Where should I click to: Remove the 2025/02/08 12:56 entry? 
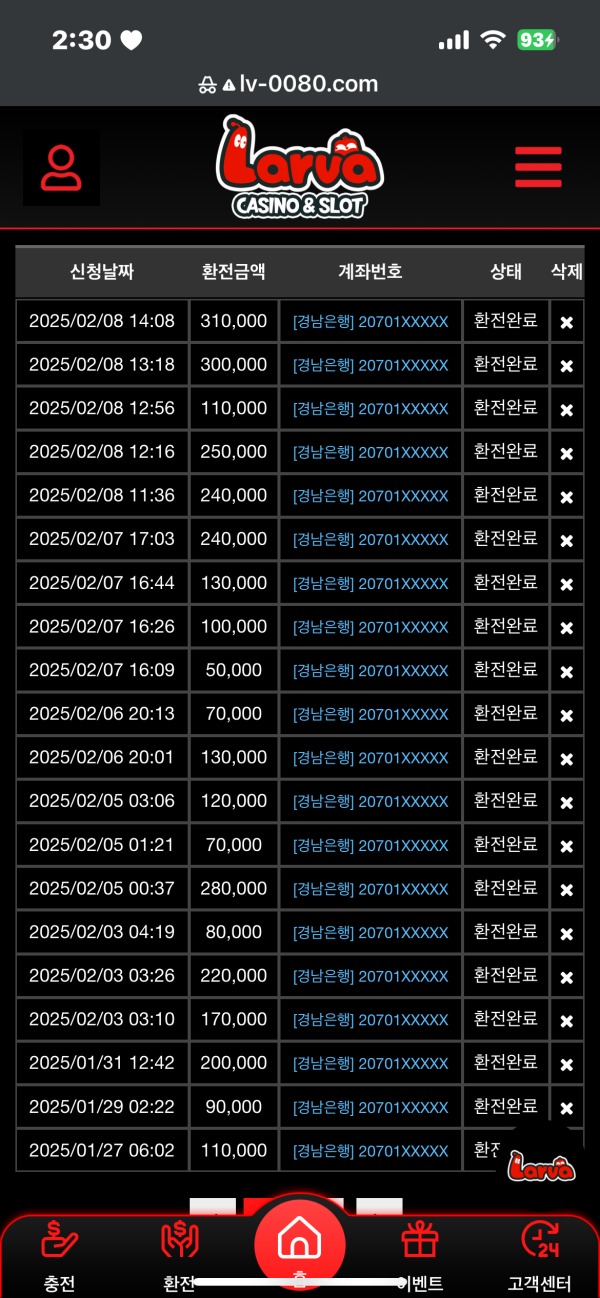[x=566, y=410]
